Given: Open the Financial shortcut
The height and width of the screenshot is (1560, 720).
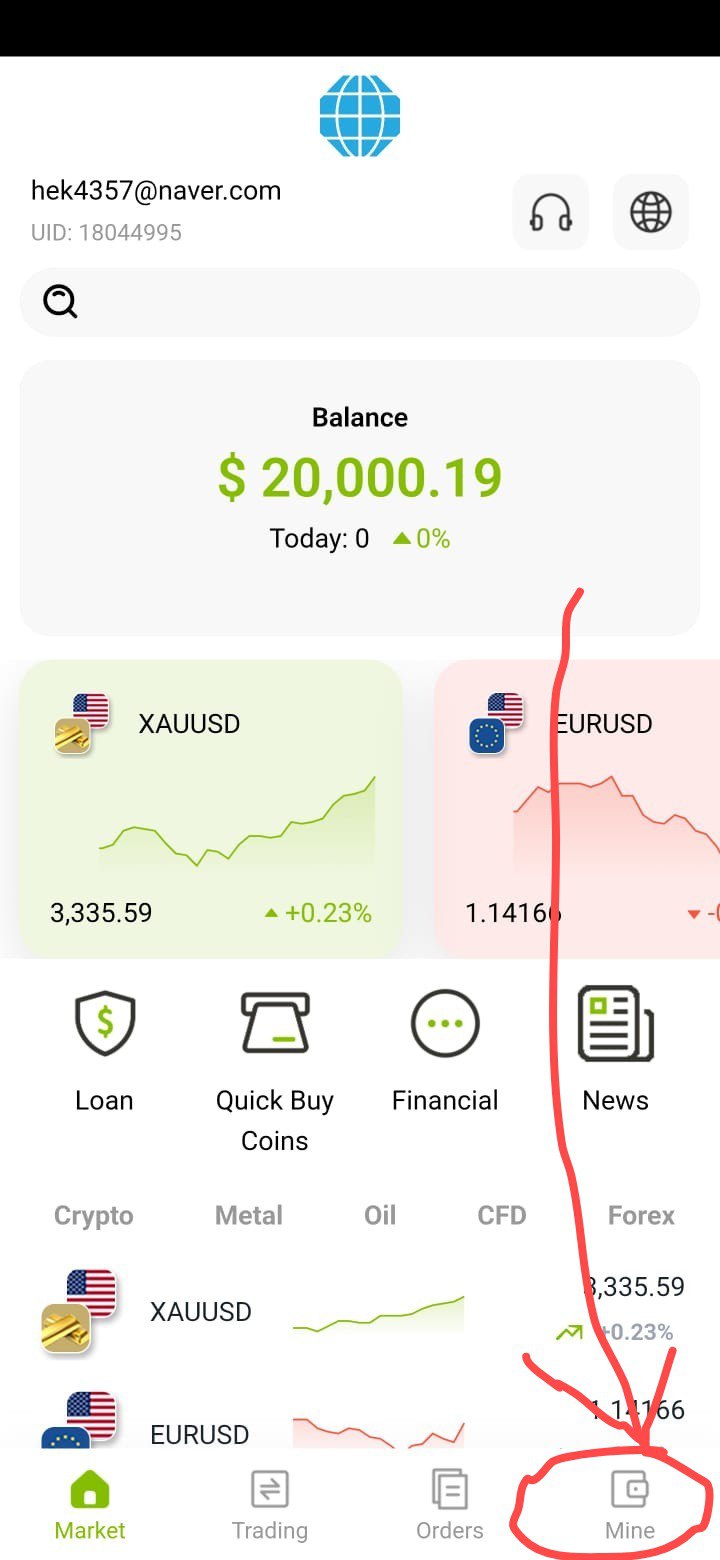Looking at the screenshot, I should 445,1052.
